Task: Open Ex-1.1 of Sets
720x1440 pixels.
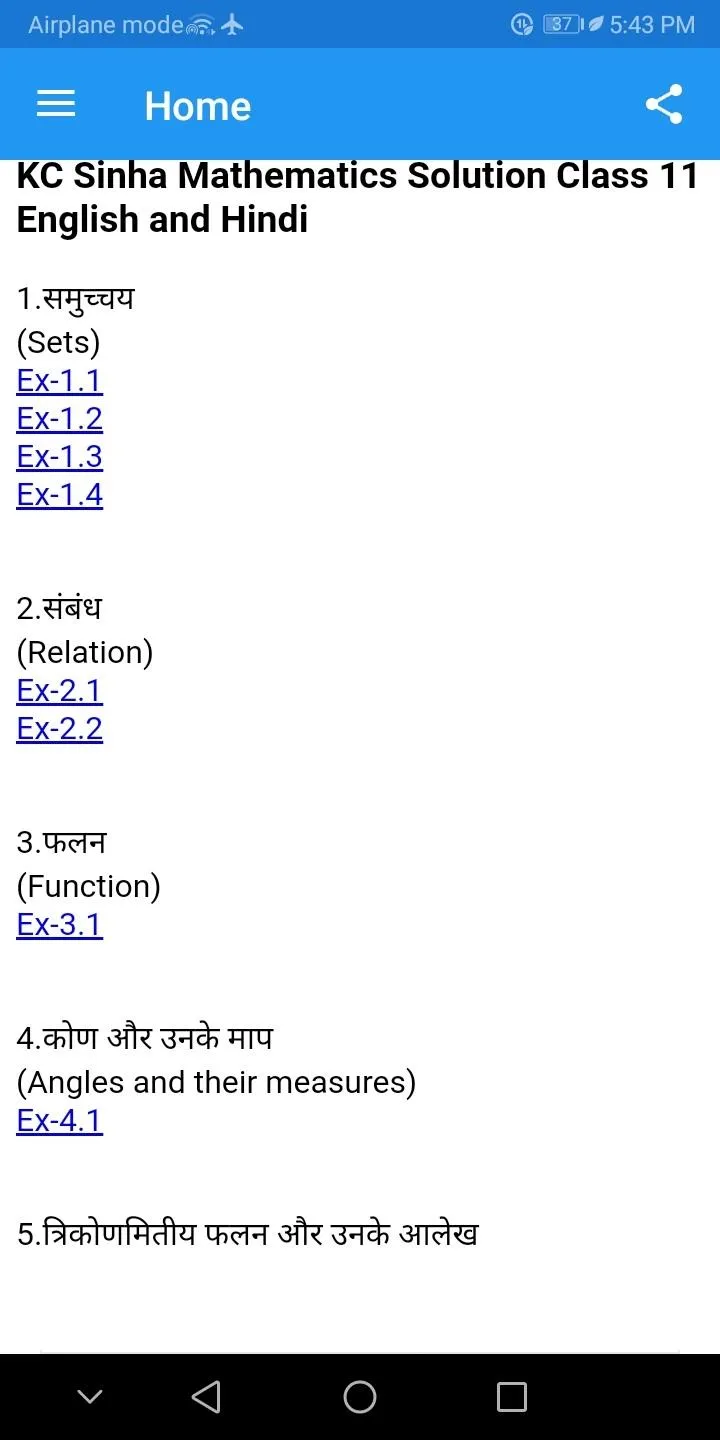Action: point(59,381)
